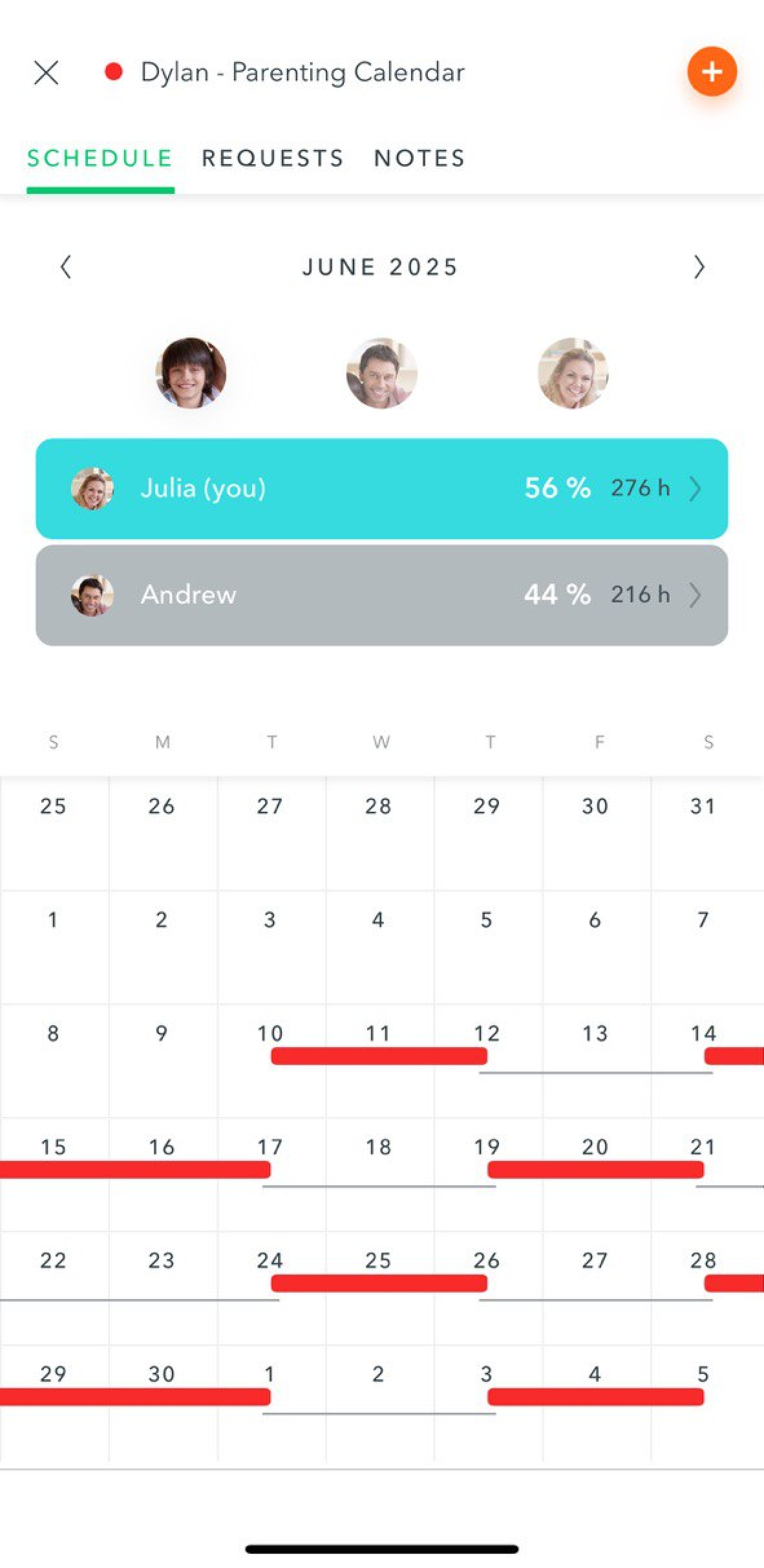Switch to the Notes tab
The width and height of the screenshot is (764, 1568).
click(419, 158)
